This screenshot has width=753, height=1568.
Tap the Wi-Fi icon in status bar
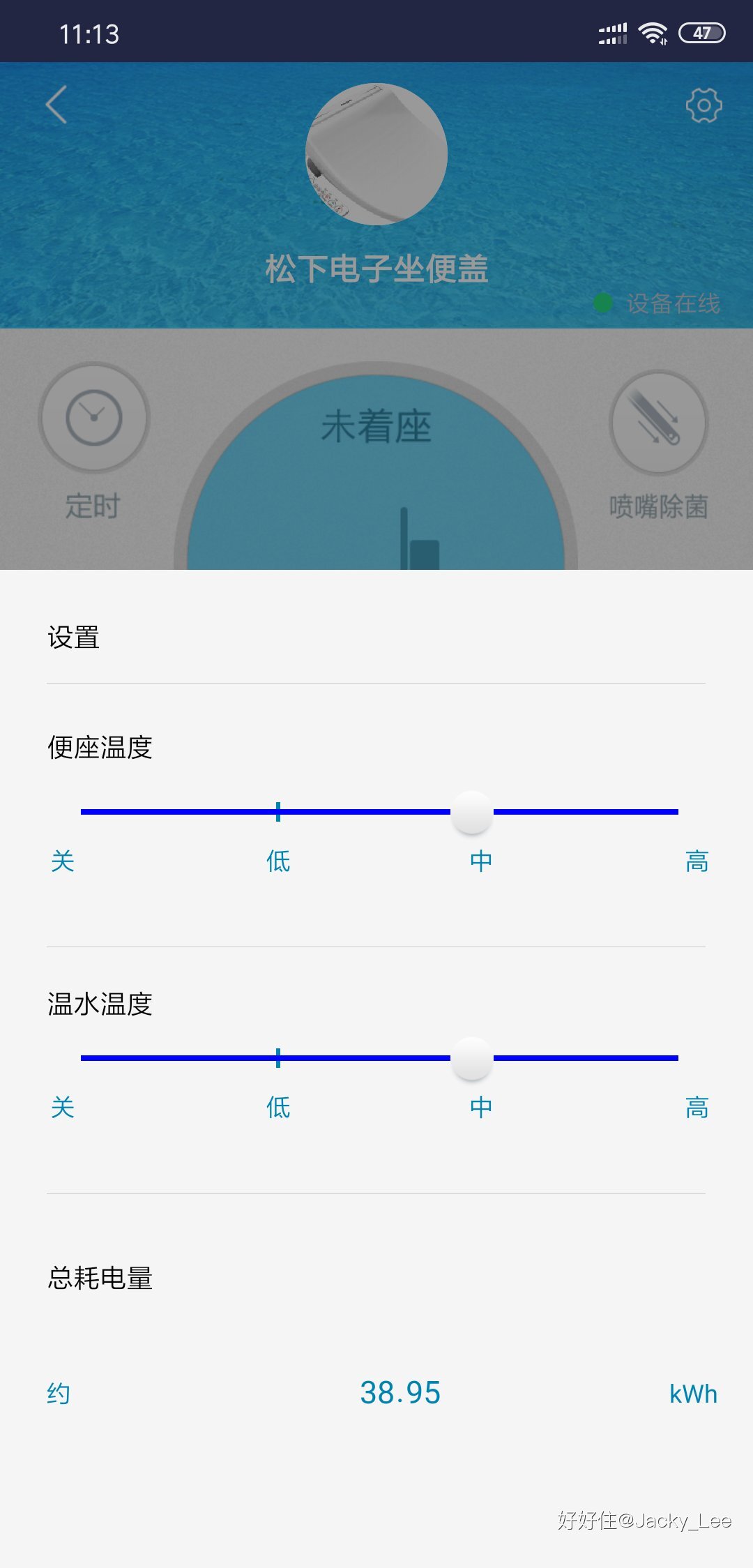point(653,32)
